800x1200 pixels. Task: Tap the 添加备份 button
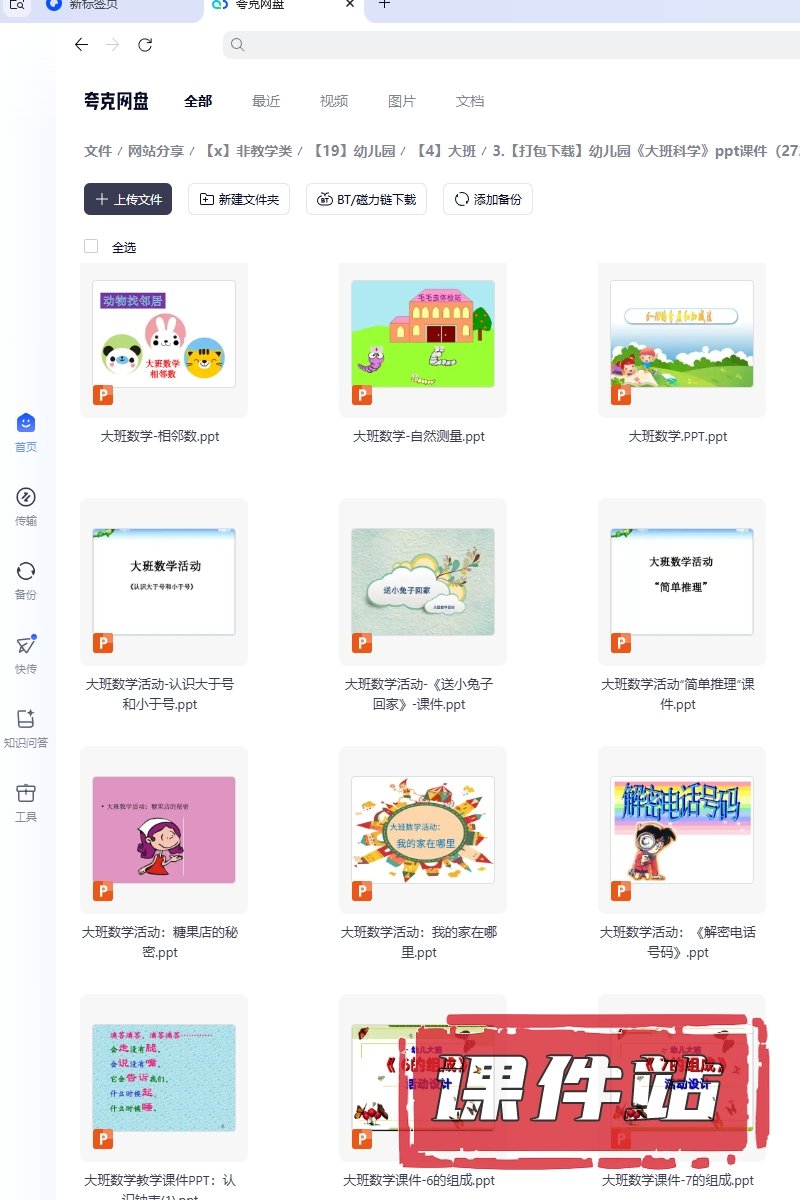pos(488,199)
